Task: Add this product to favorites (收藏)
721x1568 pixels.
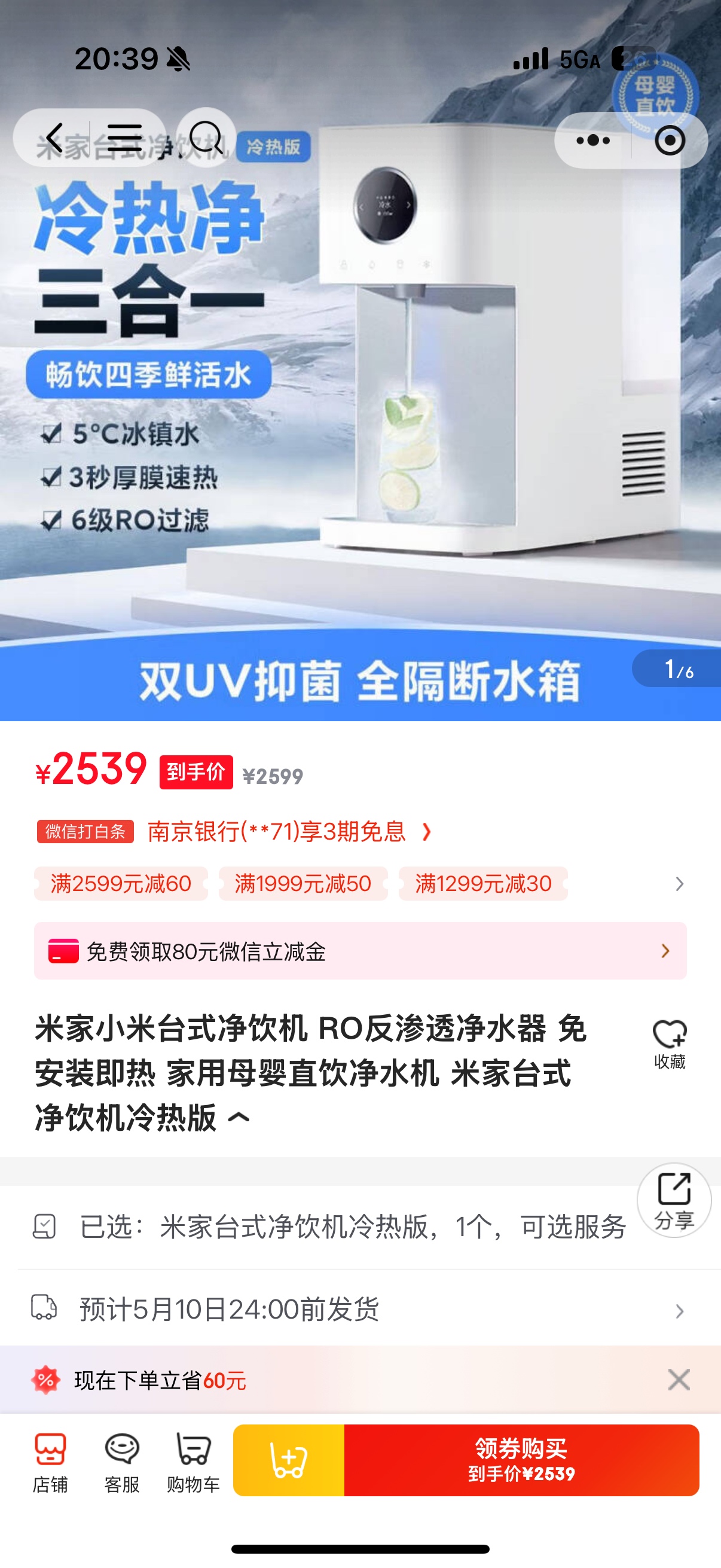Action: pyautogui.click(x=669, y=1044)
